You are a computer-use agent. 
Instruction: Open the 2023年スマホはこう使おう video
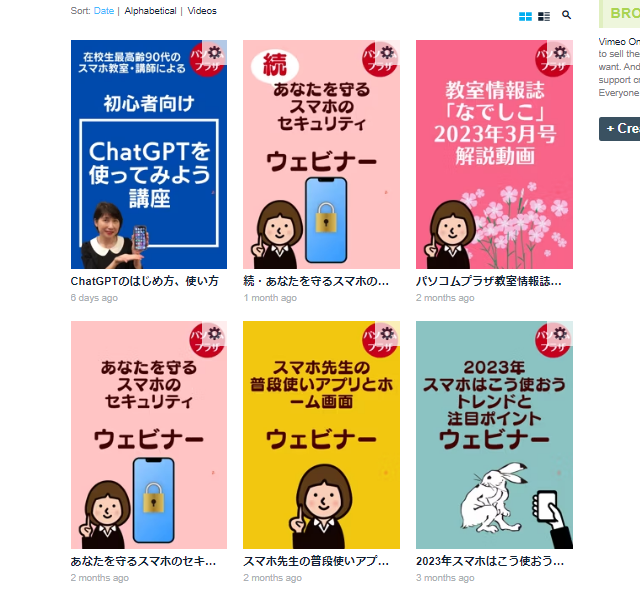tap(494, 435)
